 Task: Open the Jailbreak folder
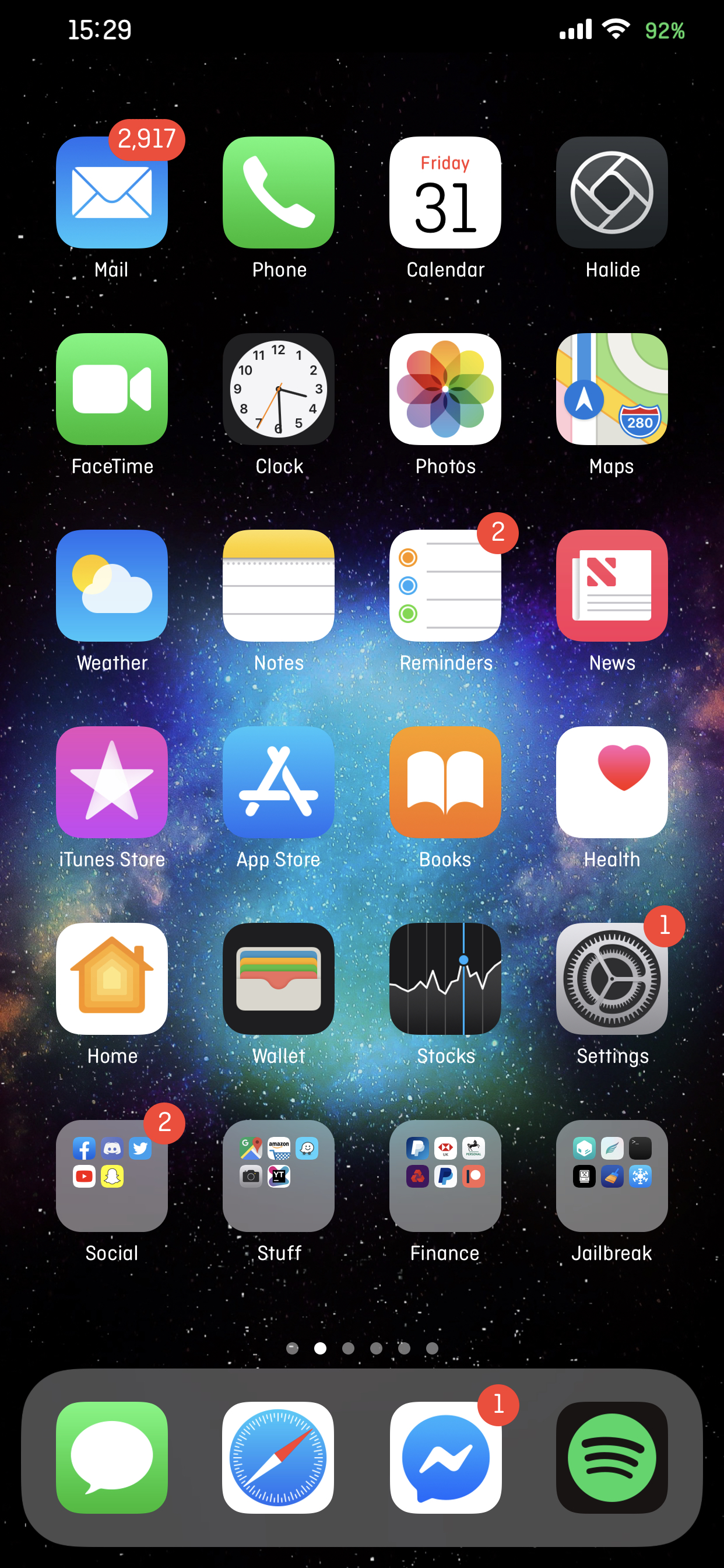coord(611,1175)
